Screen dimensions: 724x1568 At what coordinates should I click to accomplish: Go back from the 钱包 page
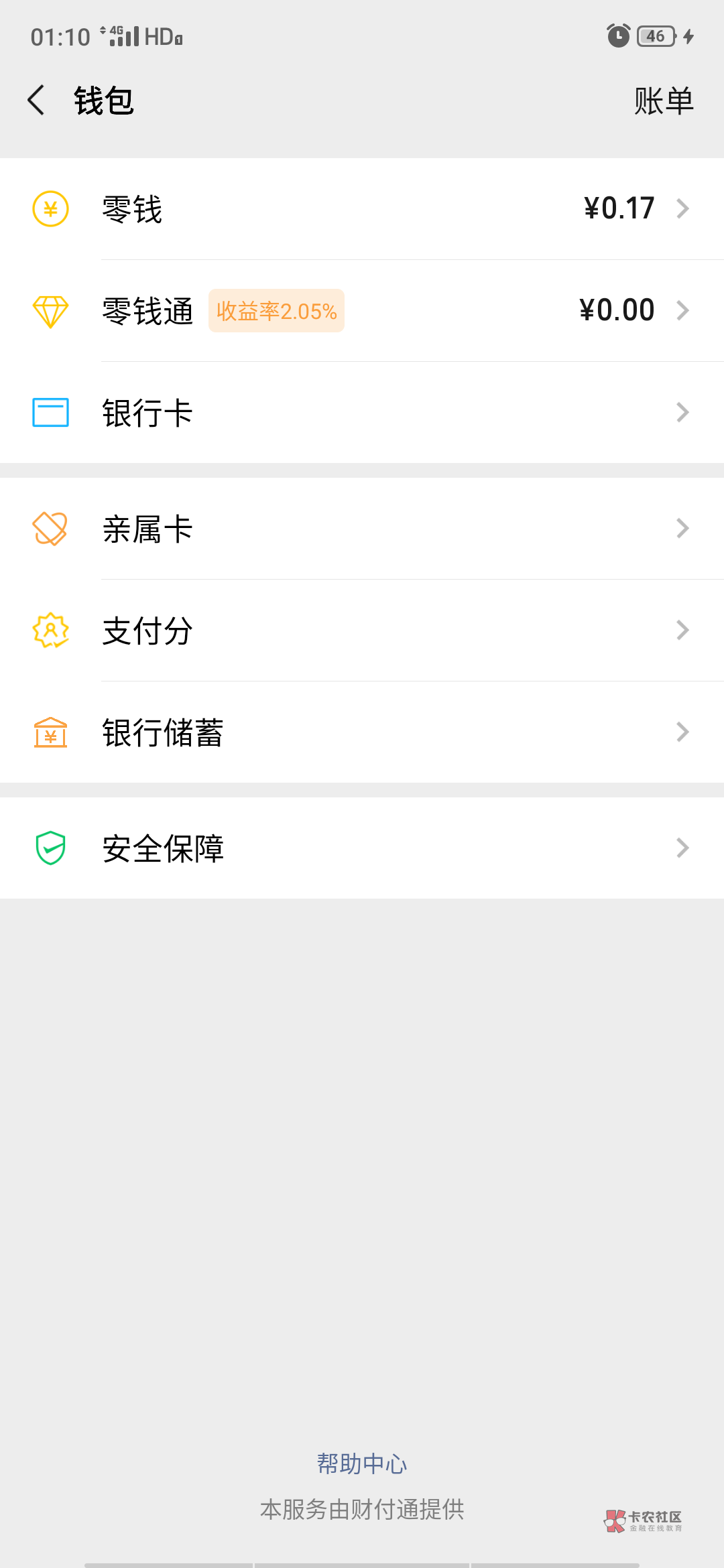point(37,101)
